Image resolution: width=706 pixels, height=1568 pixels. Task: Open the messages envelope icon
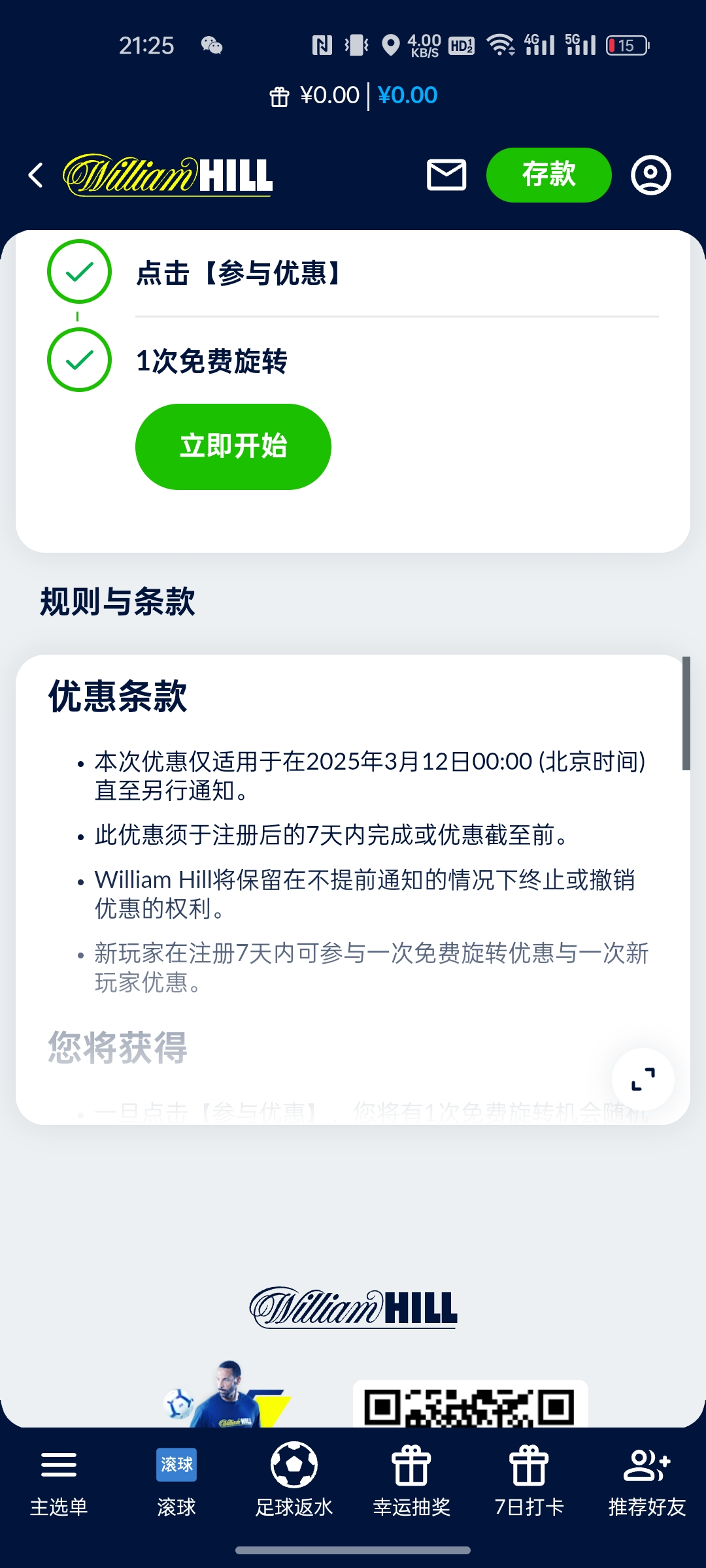pyautogui.click(x=446, y=175)
